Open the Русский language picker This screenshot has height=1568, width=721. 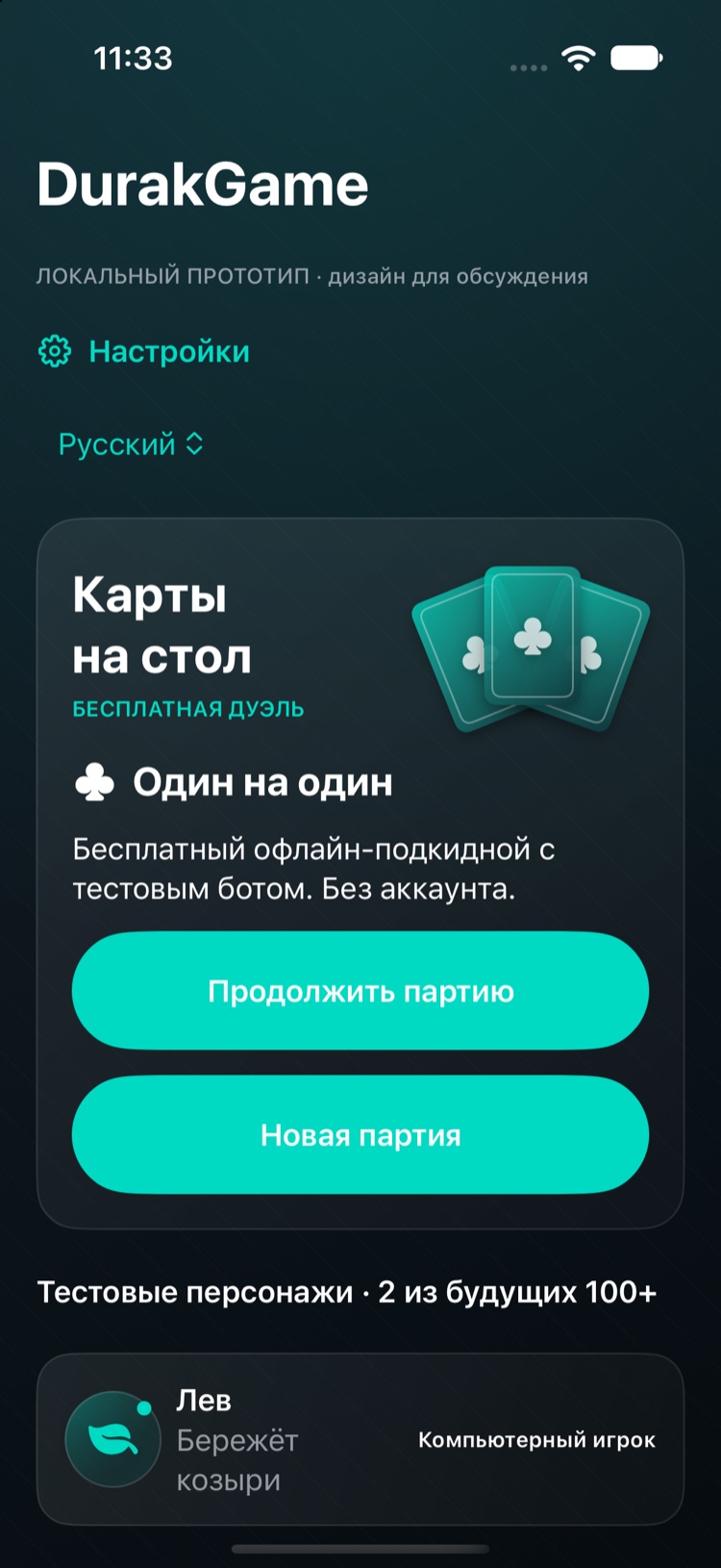(132, 444)
